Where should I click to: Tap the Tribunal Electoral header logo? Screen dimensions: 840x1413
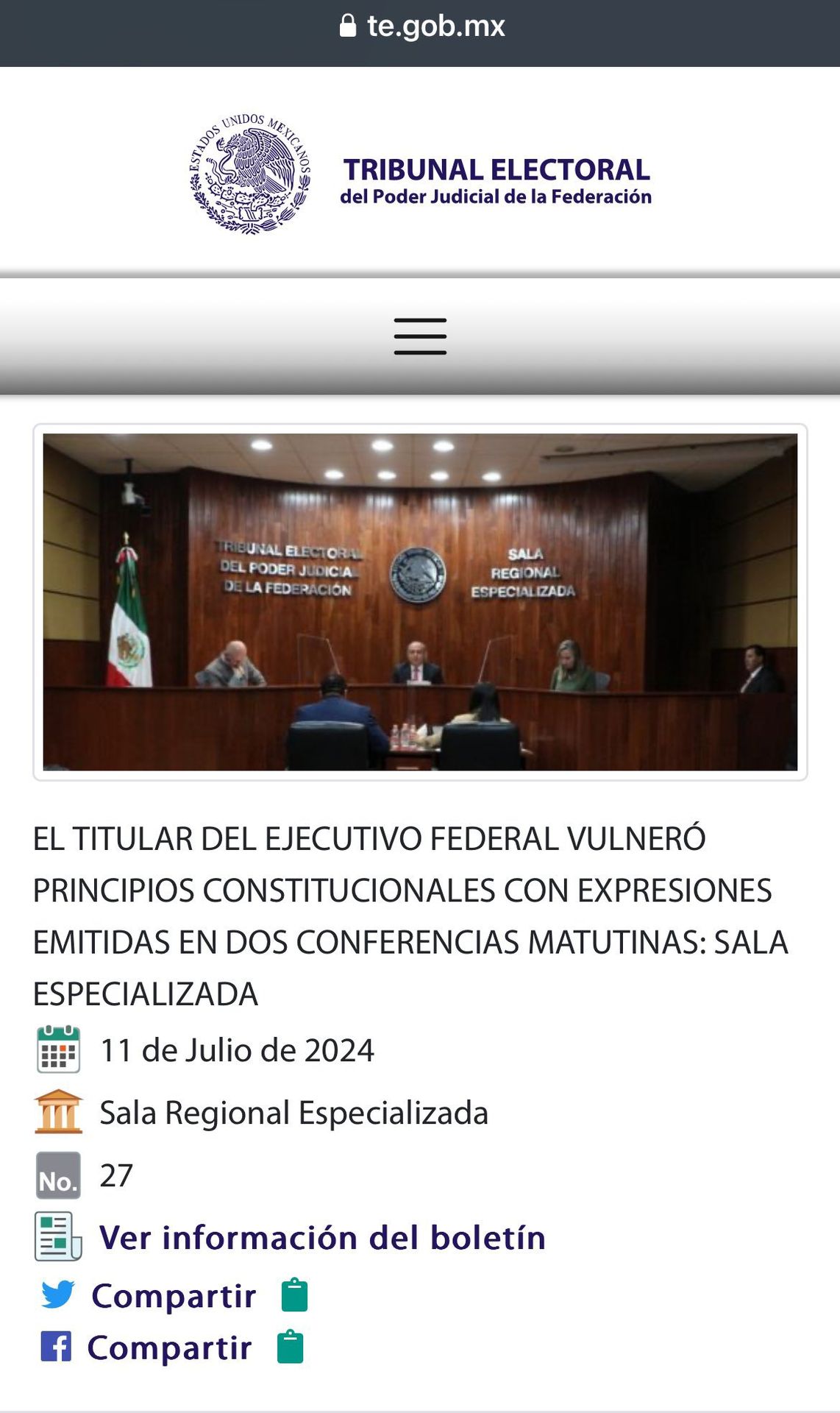click(420, 174)
